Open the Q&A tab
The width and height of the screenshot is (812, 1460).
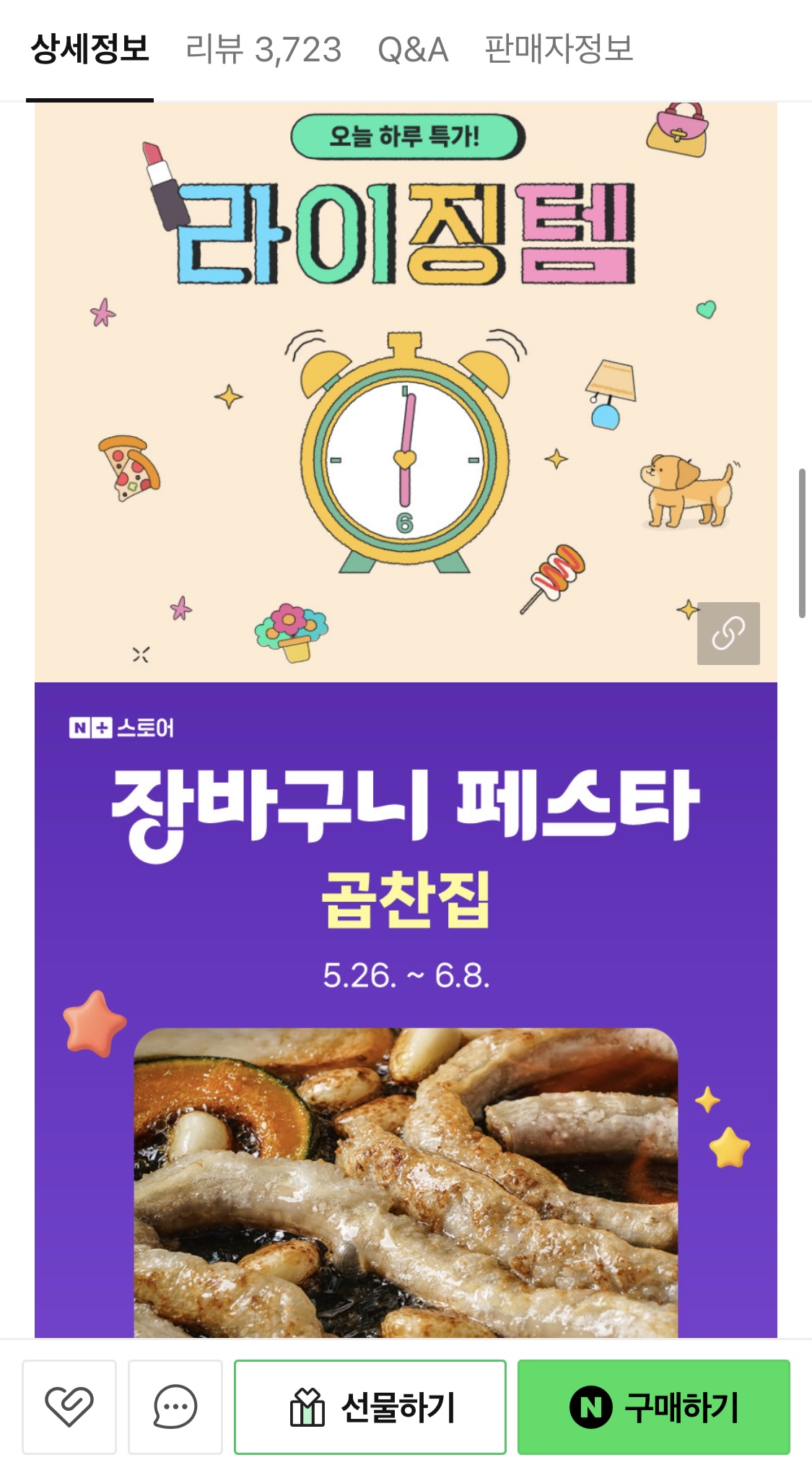413,50
